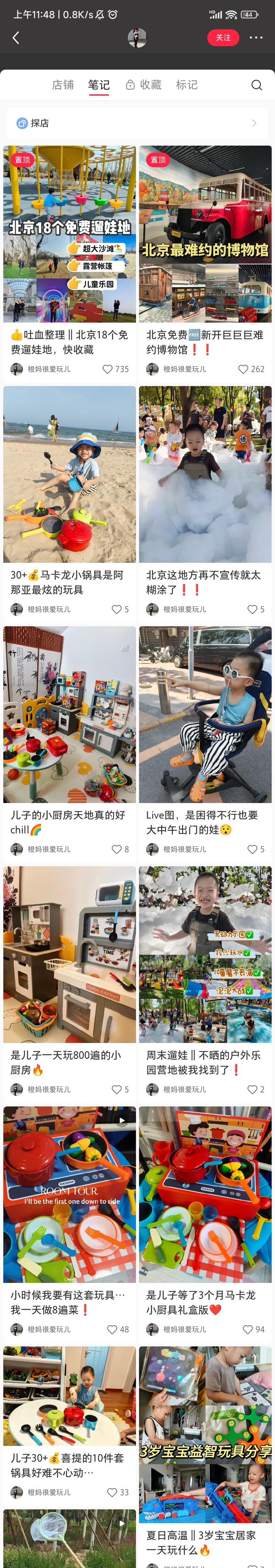
Task: Search this user's notes
Action: (256, 85)
